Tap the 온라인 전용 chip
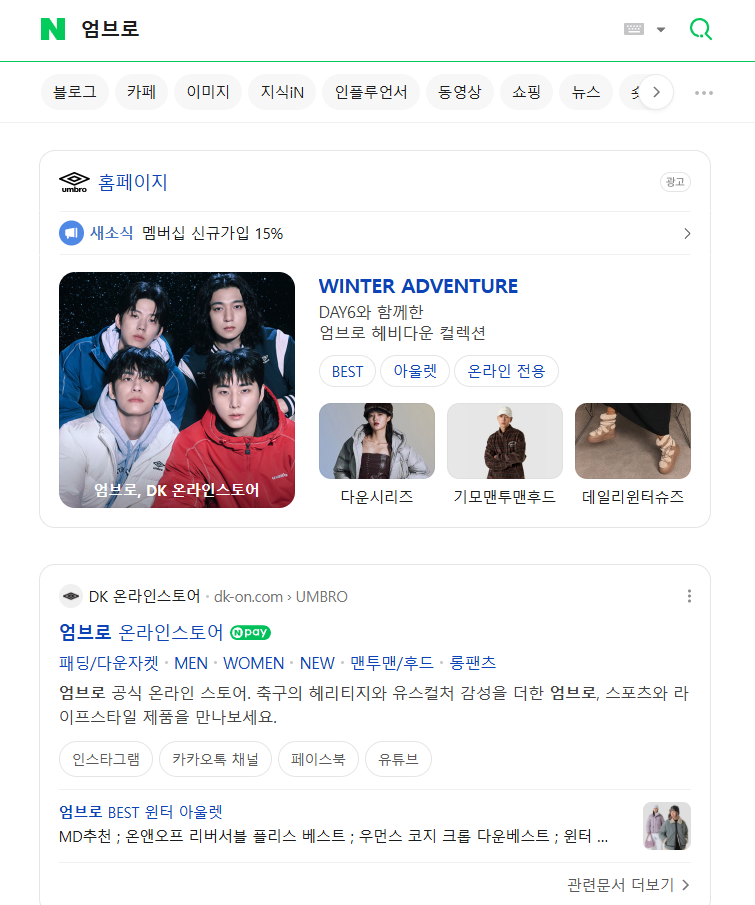The width and height of the screenshot is (755, 905). pyautogui.click(x=506, y=371)
